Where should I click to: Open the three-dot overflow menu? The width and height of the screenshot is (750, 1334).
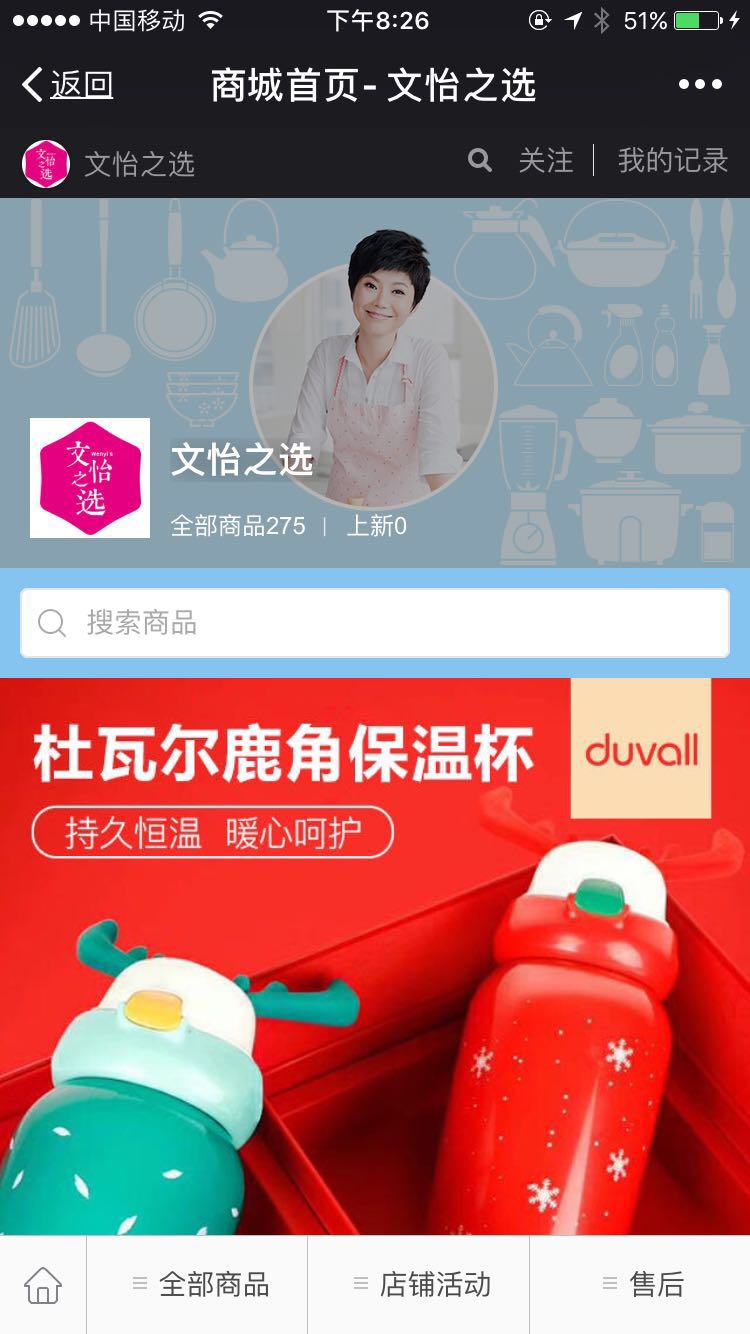pos(700,85)
